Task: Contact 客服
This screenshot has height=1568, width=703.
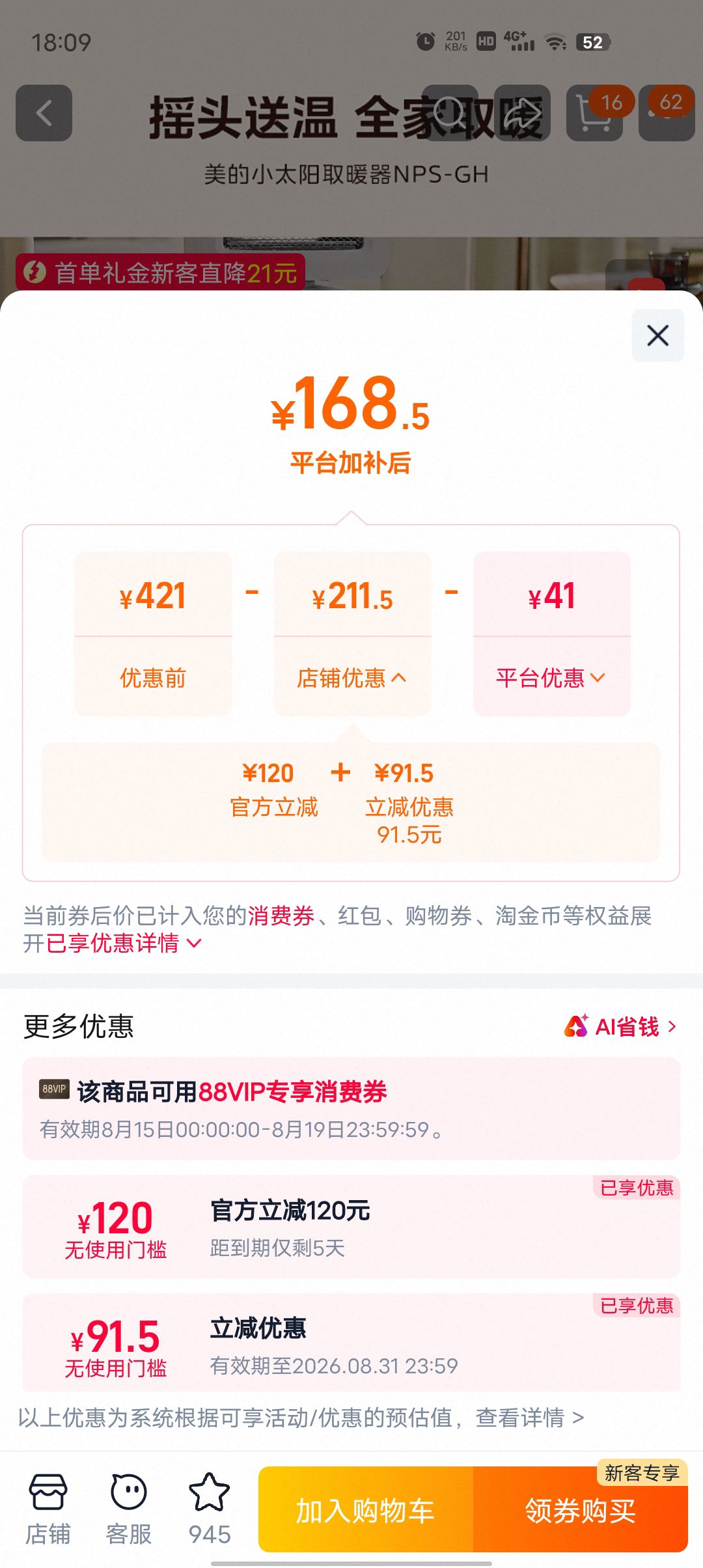Action: (128, 1509)
